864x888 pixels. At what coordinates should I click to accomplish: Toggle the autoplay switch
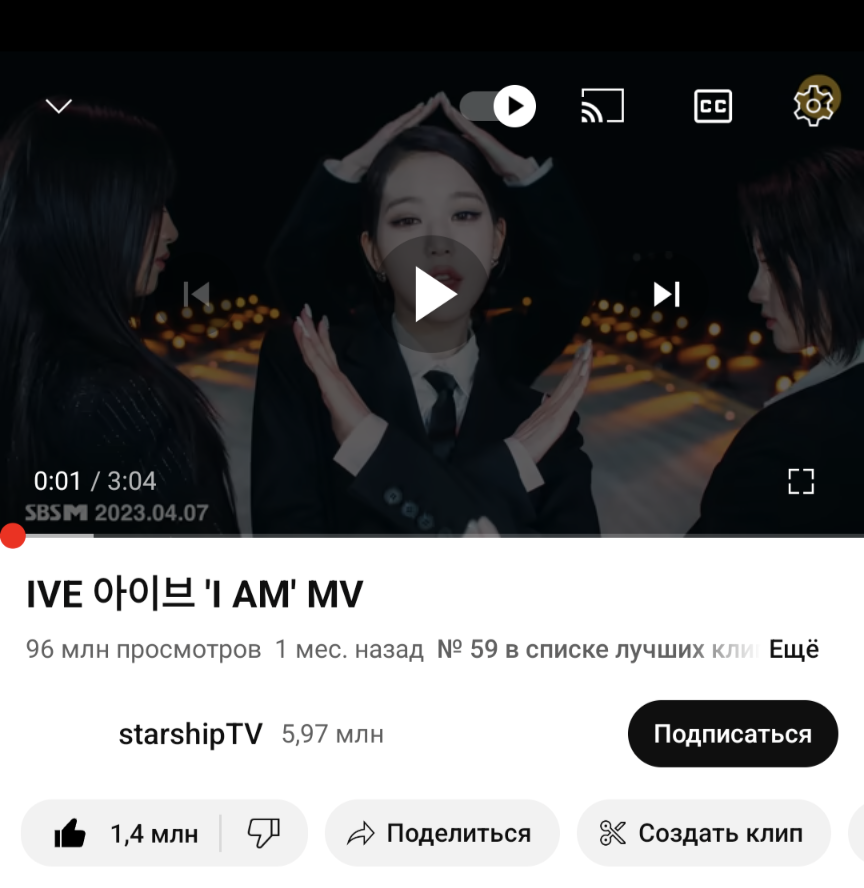click(498, 106)
